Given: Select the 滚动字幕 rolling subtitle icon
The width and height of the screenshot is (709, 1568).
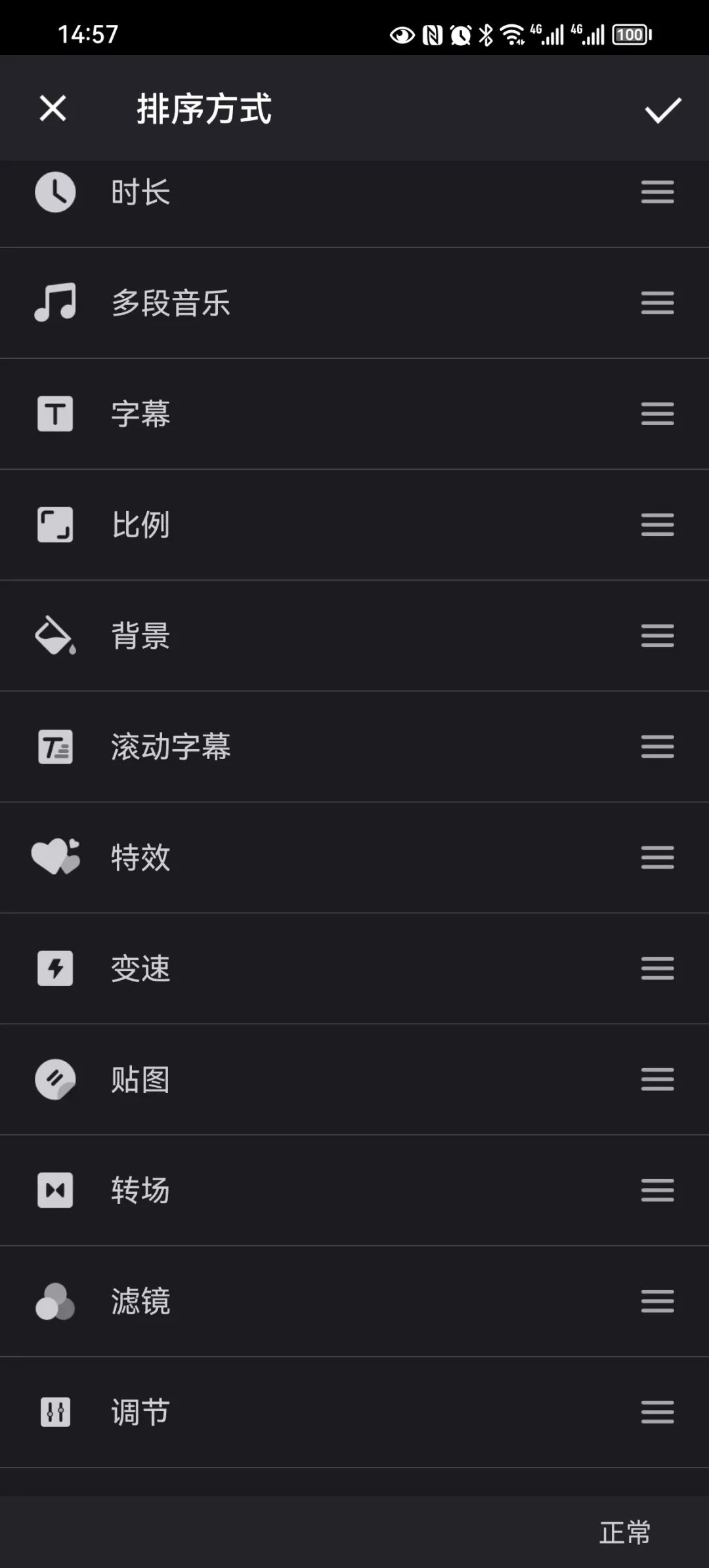Looking at the screenshot, I should tap(54, 747).
